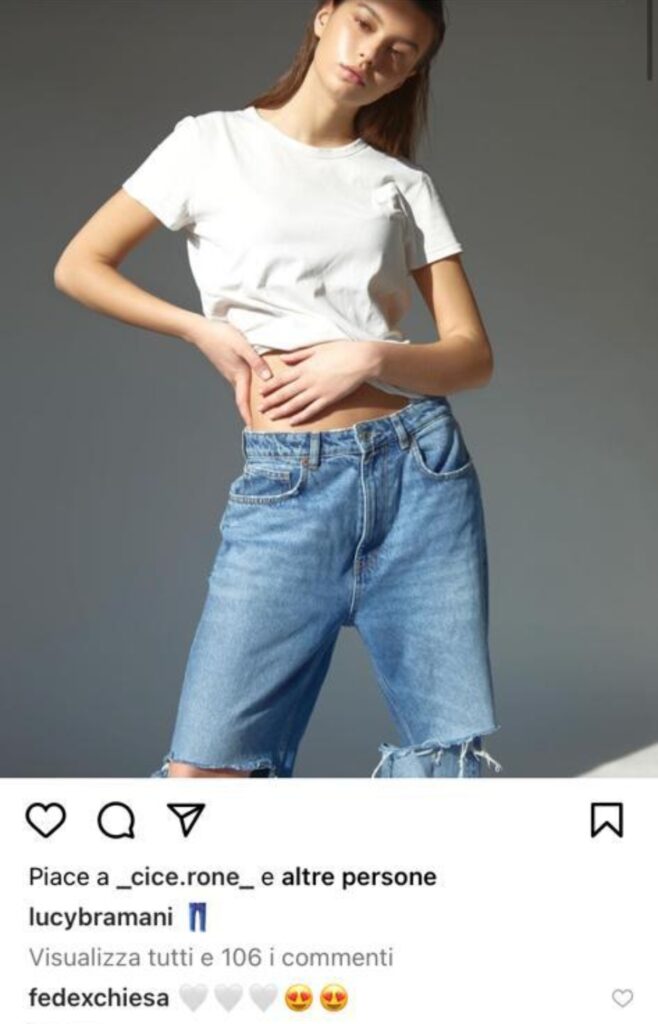
Task: Save the post with the bookmark icon
Action: (x=606, y=820)
